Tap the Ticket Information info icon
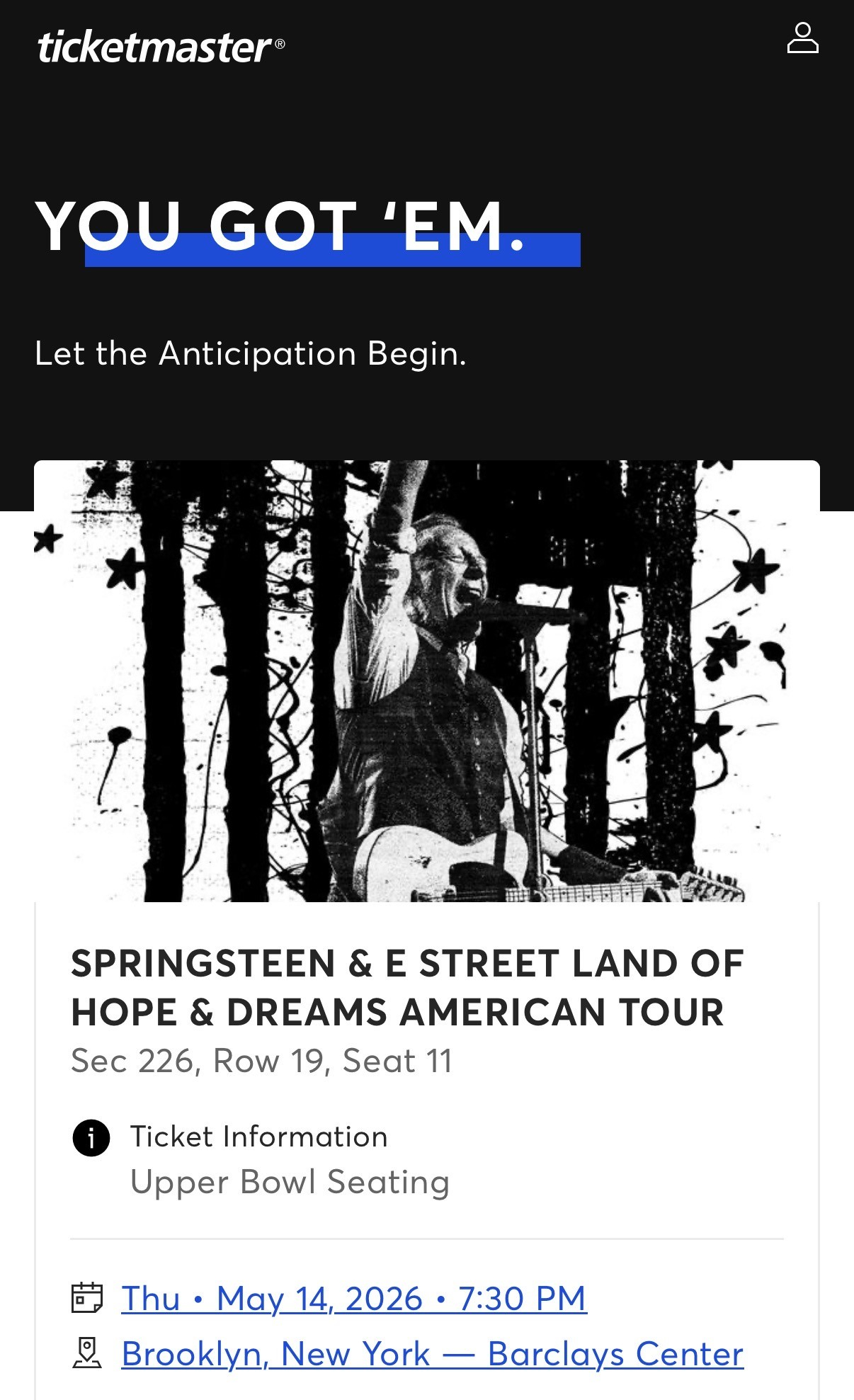This screenshot has width=854, height=1400. point(91,1138)
